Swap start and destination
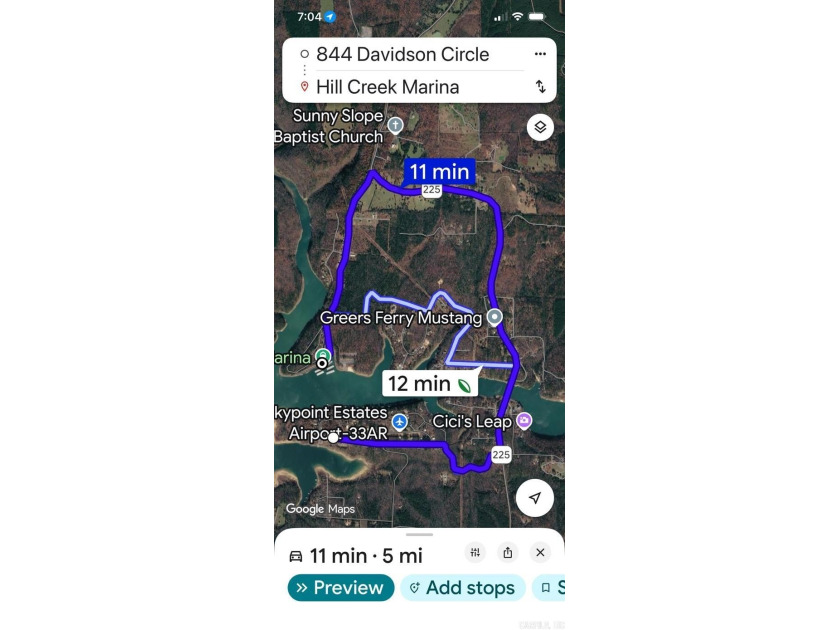 click(x=540, y=87)
